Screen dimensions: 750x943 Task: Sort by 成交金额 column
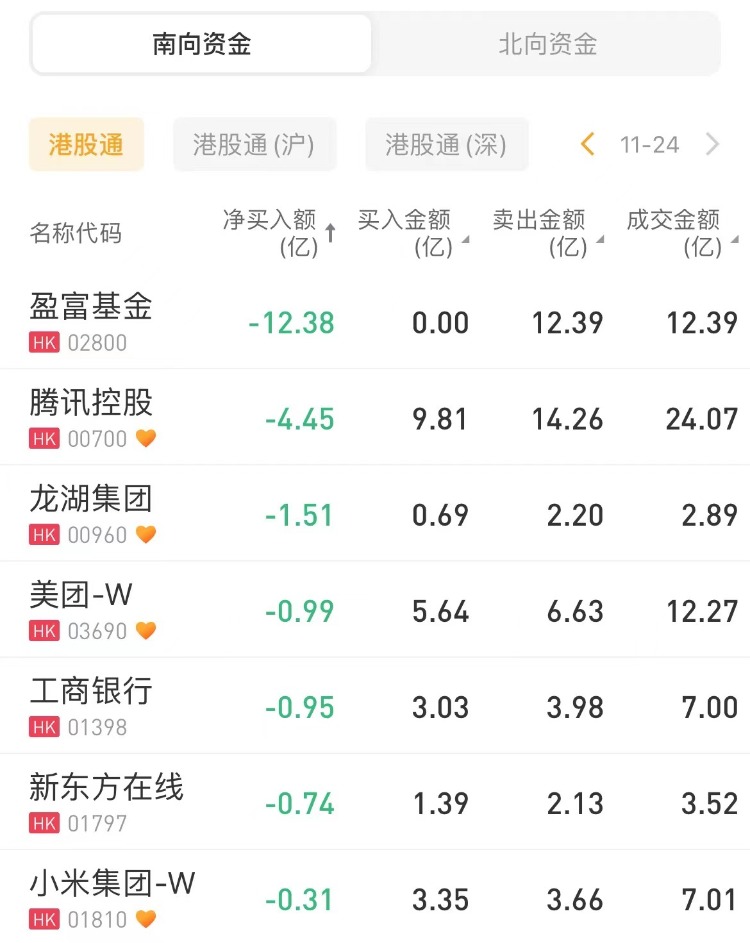point(679,232)
